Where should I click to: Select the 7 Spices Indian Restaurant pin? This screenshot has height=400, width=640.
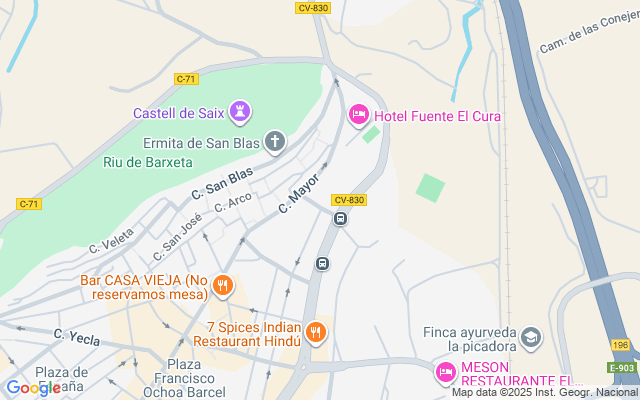pyautogui.click(x=317, y=332)
